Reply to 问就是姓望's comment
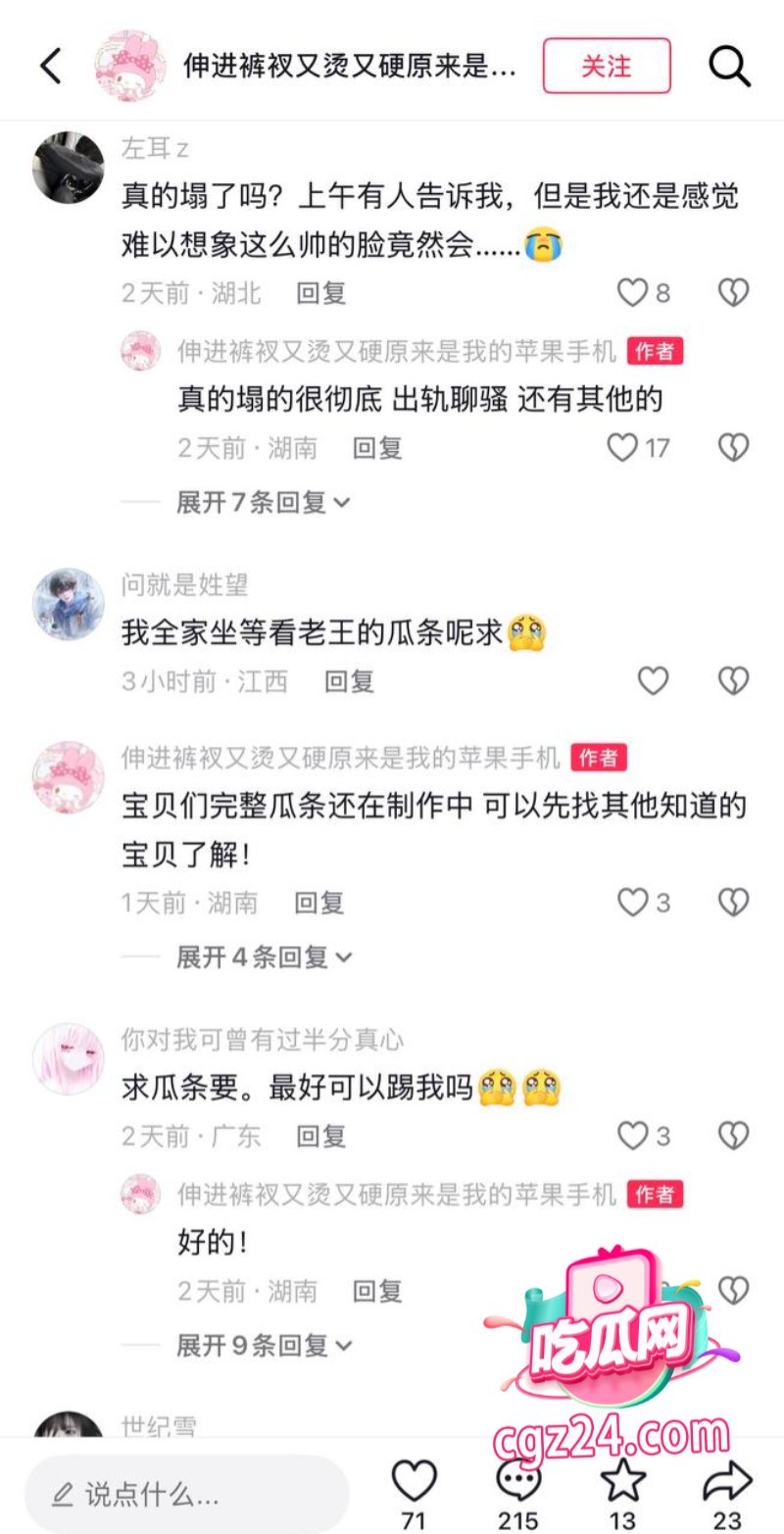 click(x=350, y=680)
